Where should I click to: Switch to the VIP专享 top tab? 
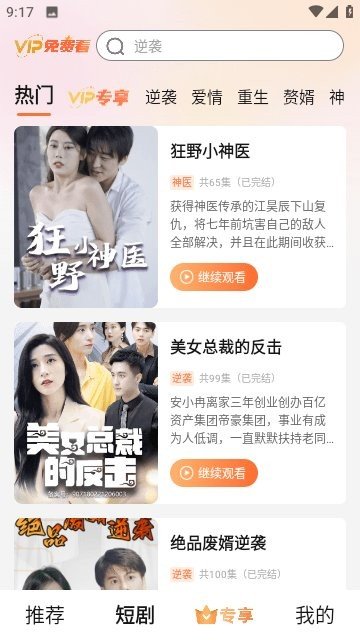[98, 97]
